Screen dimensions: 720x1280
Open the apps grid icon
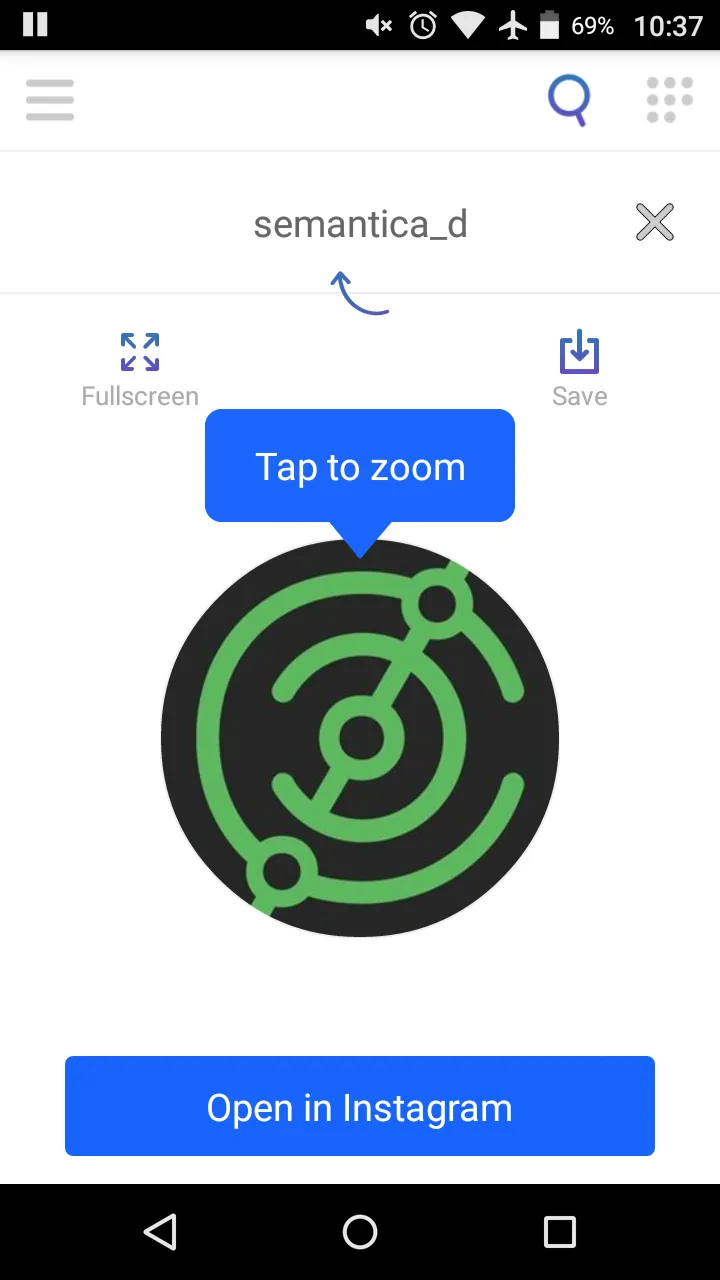(x=669, y=100)
